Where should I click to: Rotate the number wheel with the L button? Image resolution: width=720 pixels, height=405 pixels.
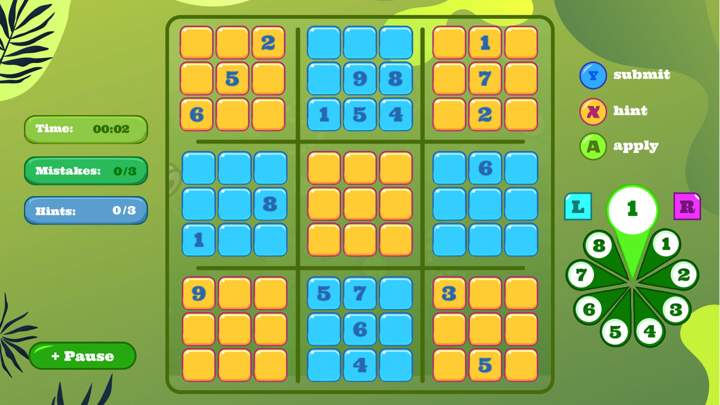pos(578,207)
